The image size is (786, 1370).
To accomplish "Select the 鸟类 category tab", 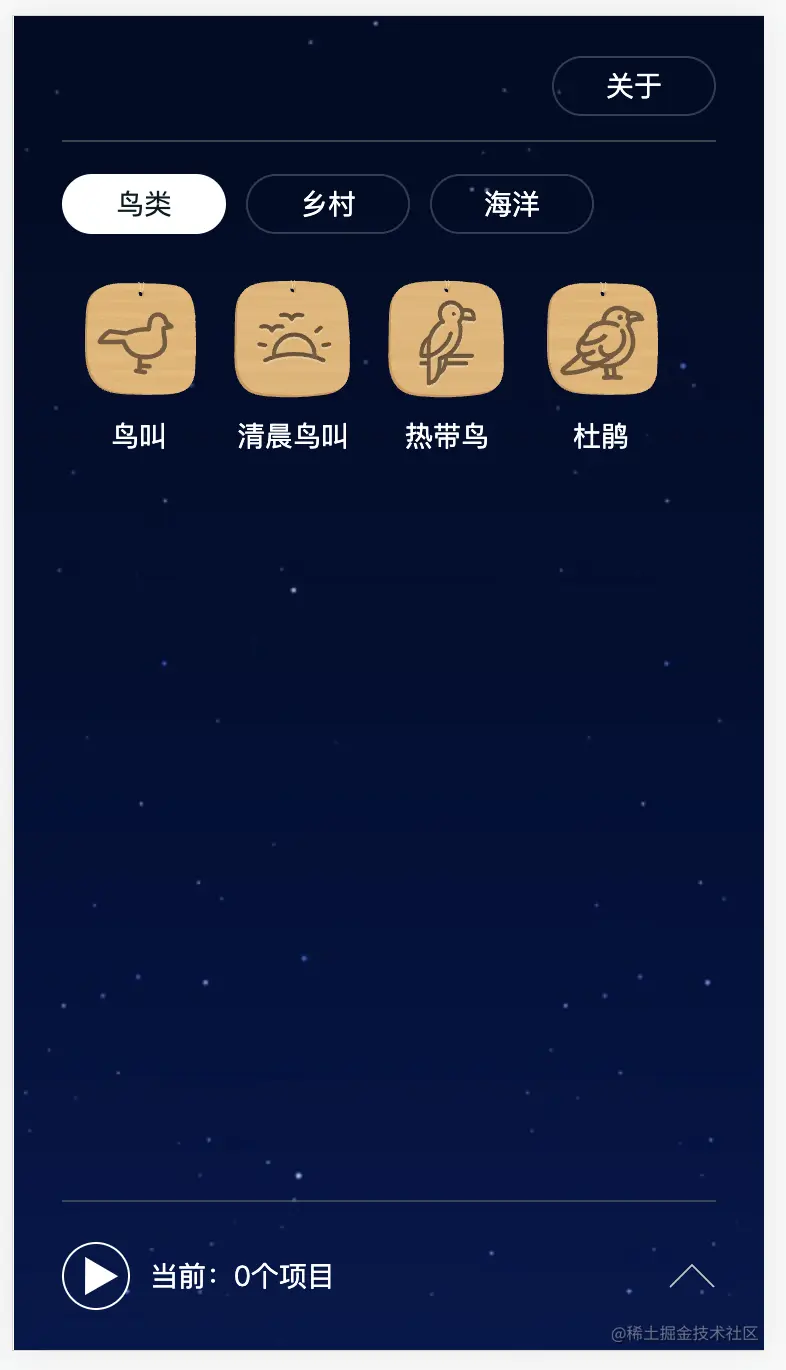I will 144,204.
